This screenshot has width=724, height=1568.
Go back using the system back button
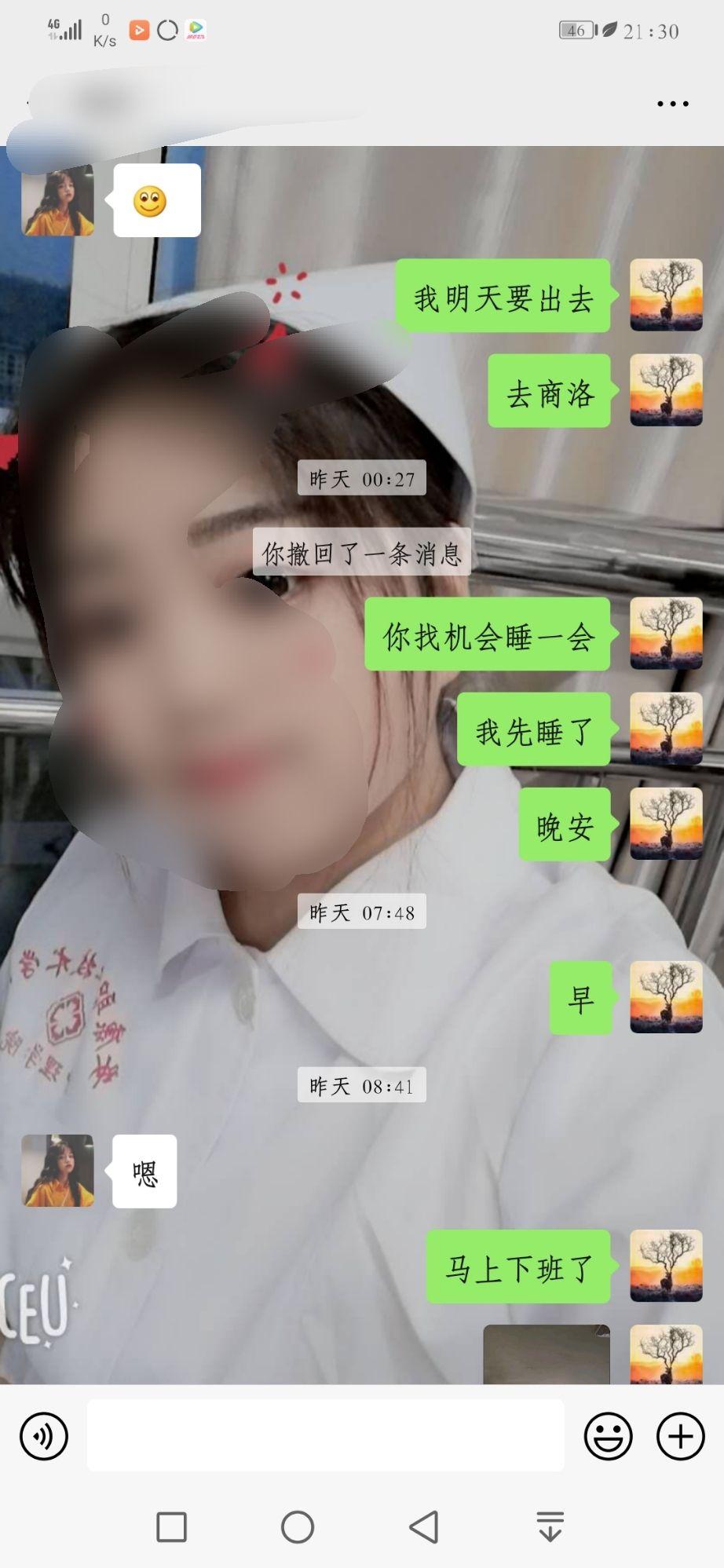424,1527
